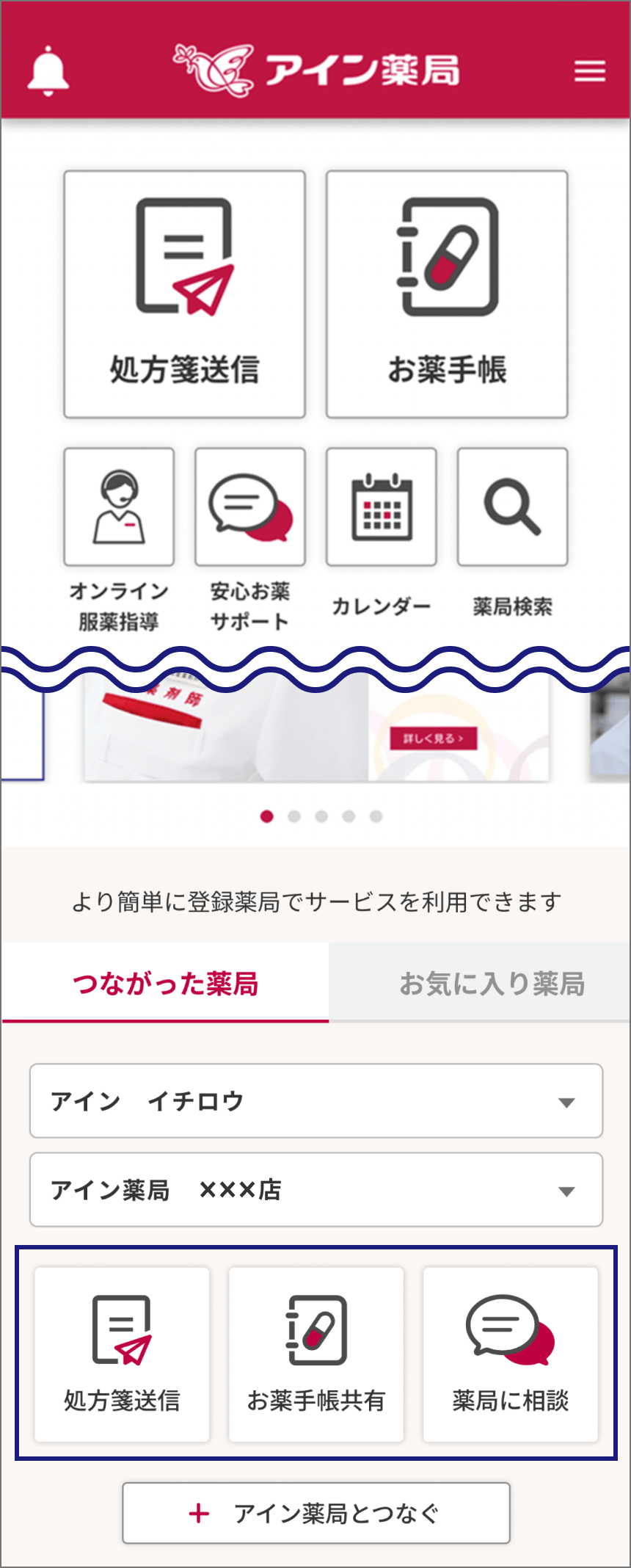Tap アイン薬局とつなぐ button
The image size is (631, 1568).
[x=316, y=1513]
